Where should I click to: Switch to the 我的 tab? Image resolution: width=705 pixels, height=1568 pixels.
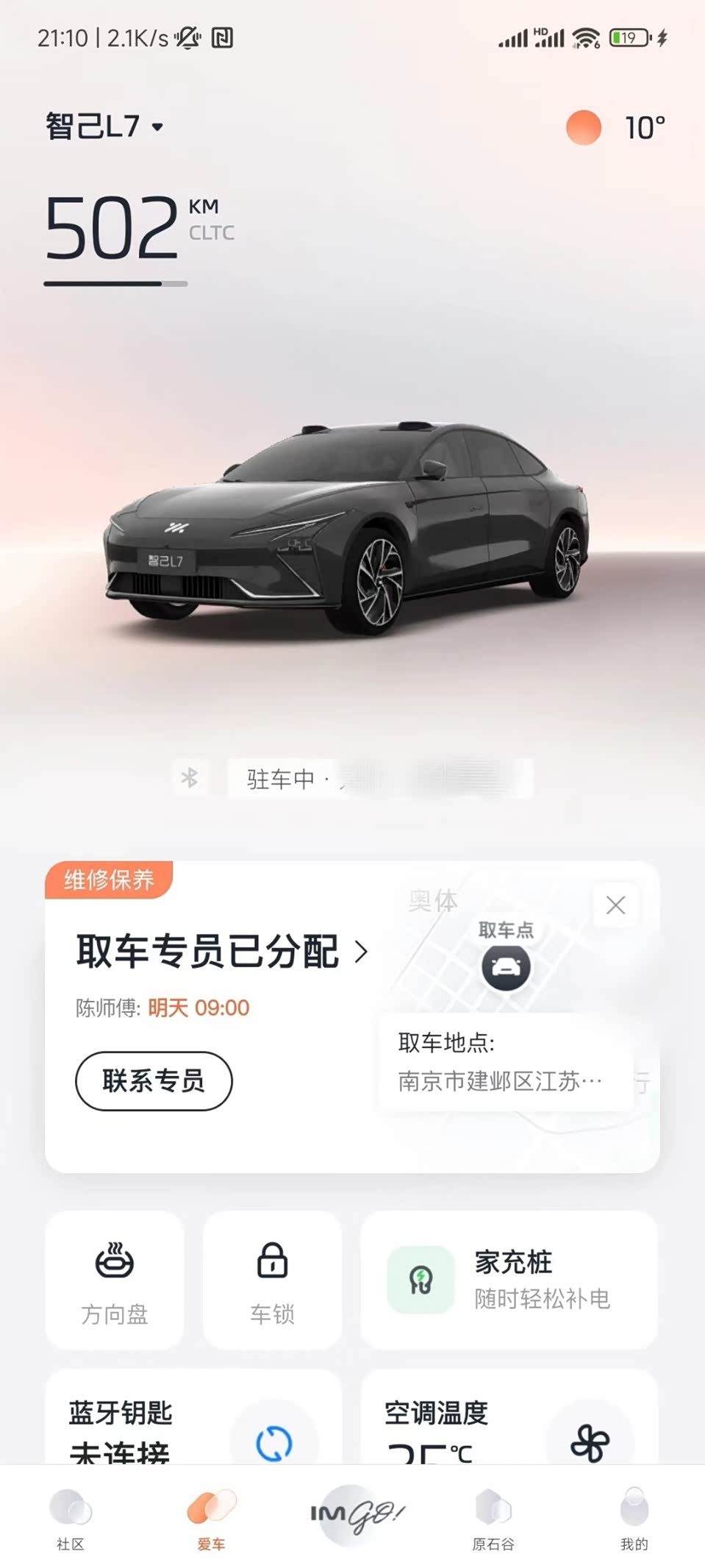click(634, 1518)
